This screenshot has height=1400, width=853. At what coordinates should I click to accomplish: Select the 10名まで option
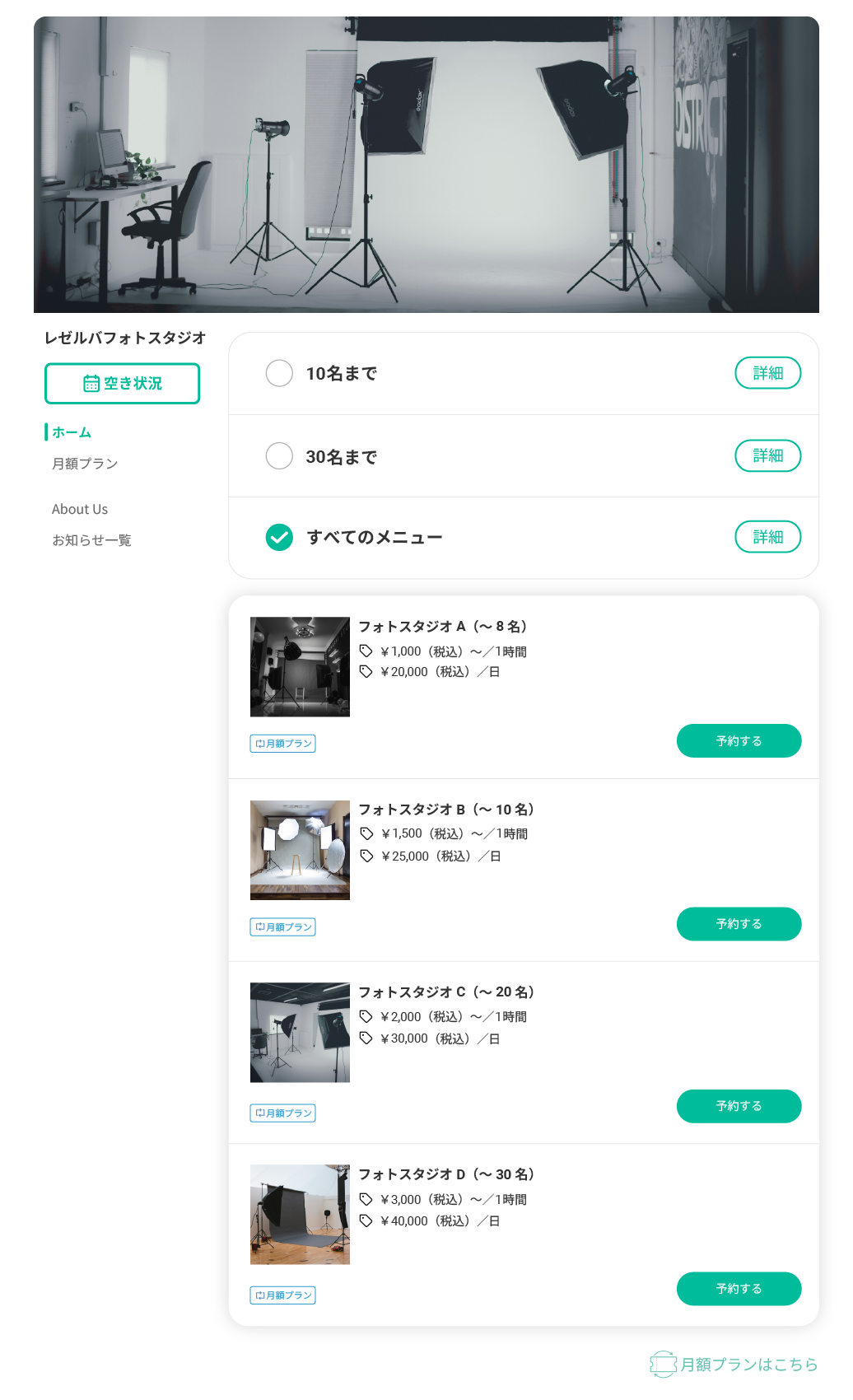[279, 373]
